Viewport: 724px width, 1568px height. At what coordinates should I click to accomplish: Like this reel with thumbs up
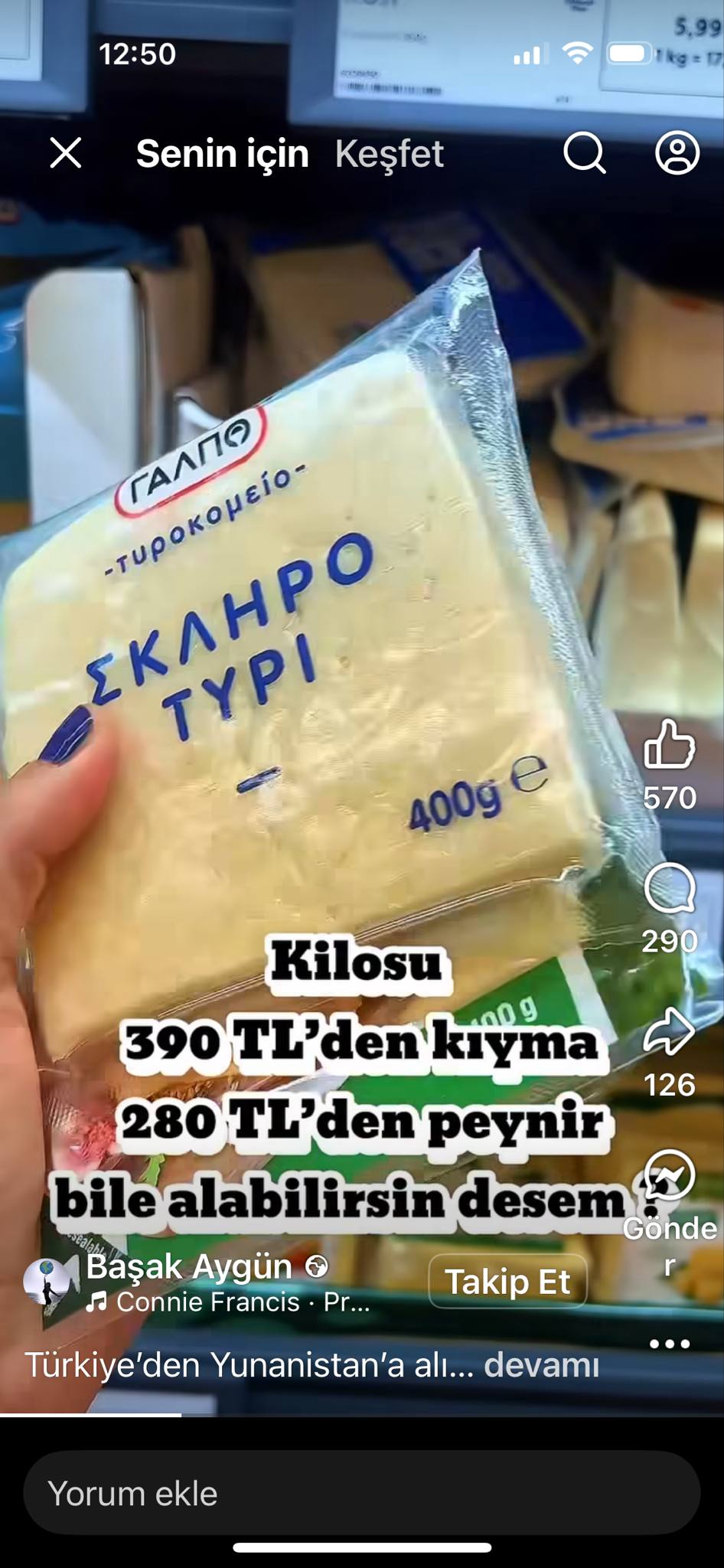point(670,744)
